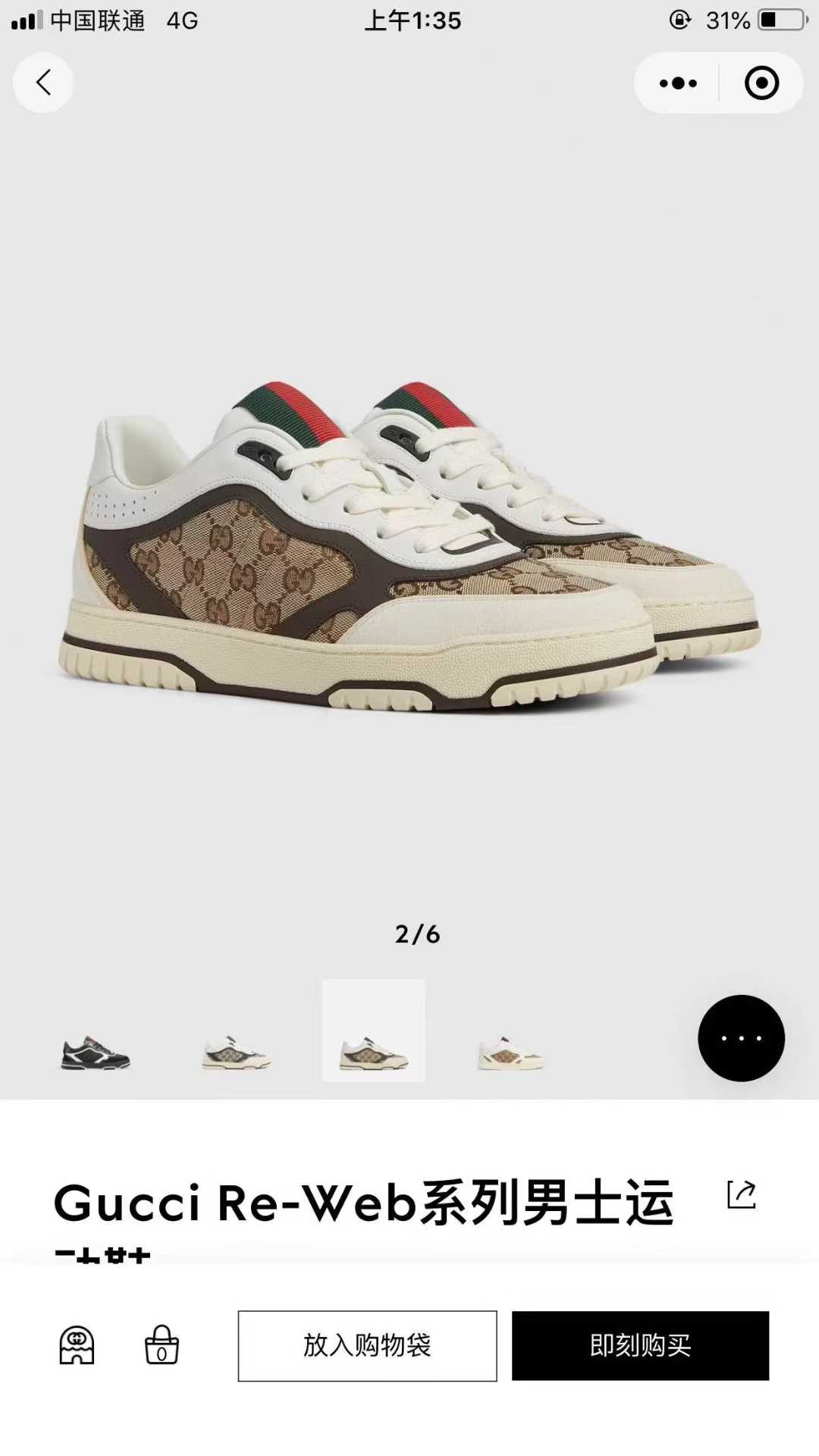
Task: Share this Gucci Re-Web product
Action: coord(741,1194)
